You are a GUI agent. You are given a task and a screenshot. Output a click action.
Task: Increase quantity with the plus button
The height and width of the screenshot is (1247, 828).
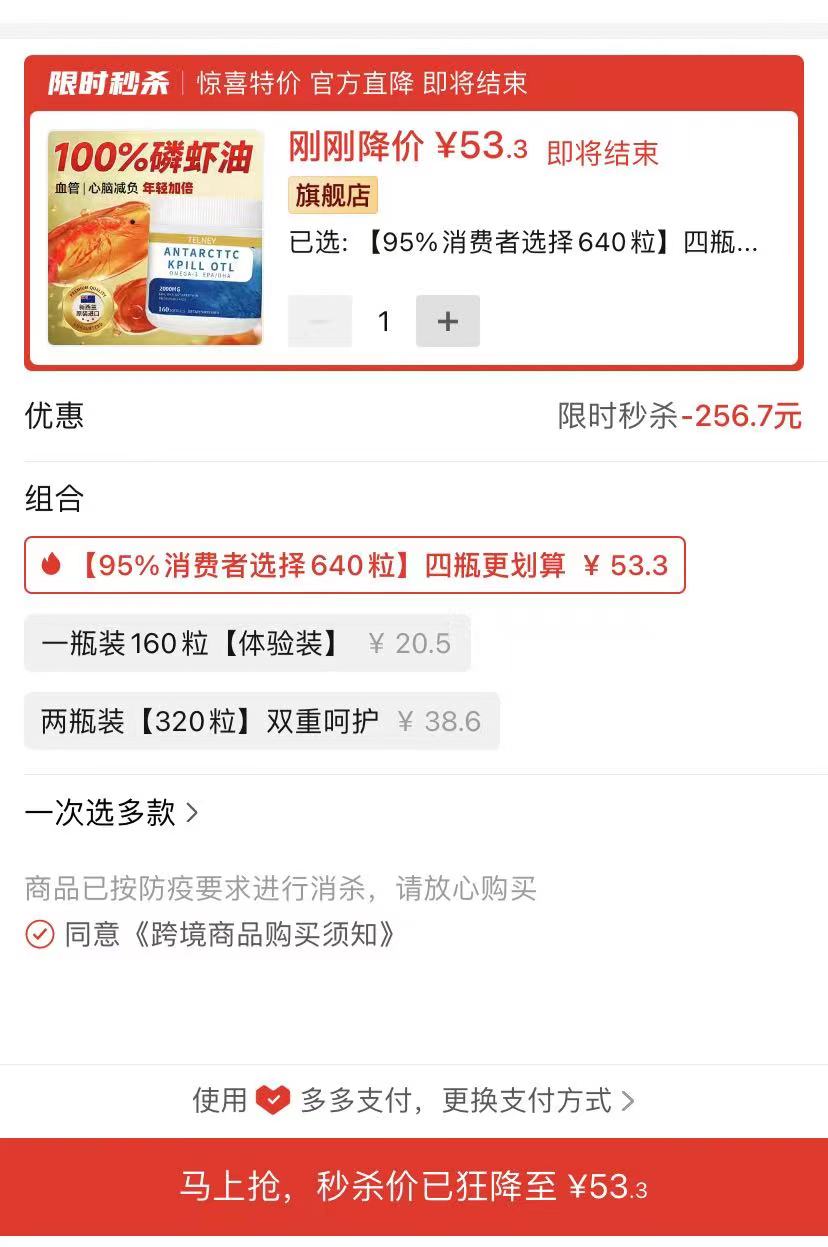pos(447,321)
